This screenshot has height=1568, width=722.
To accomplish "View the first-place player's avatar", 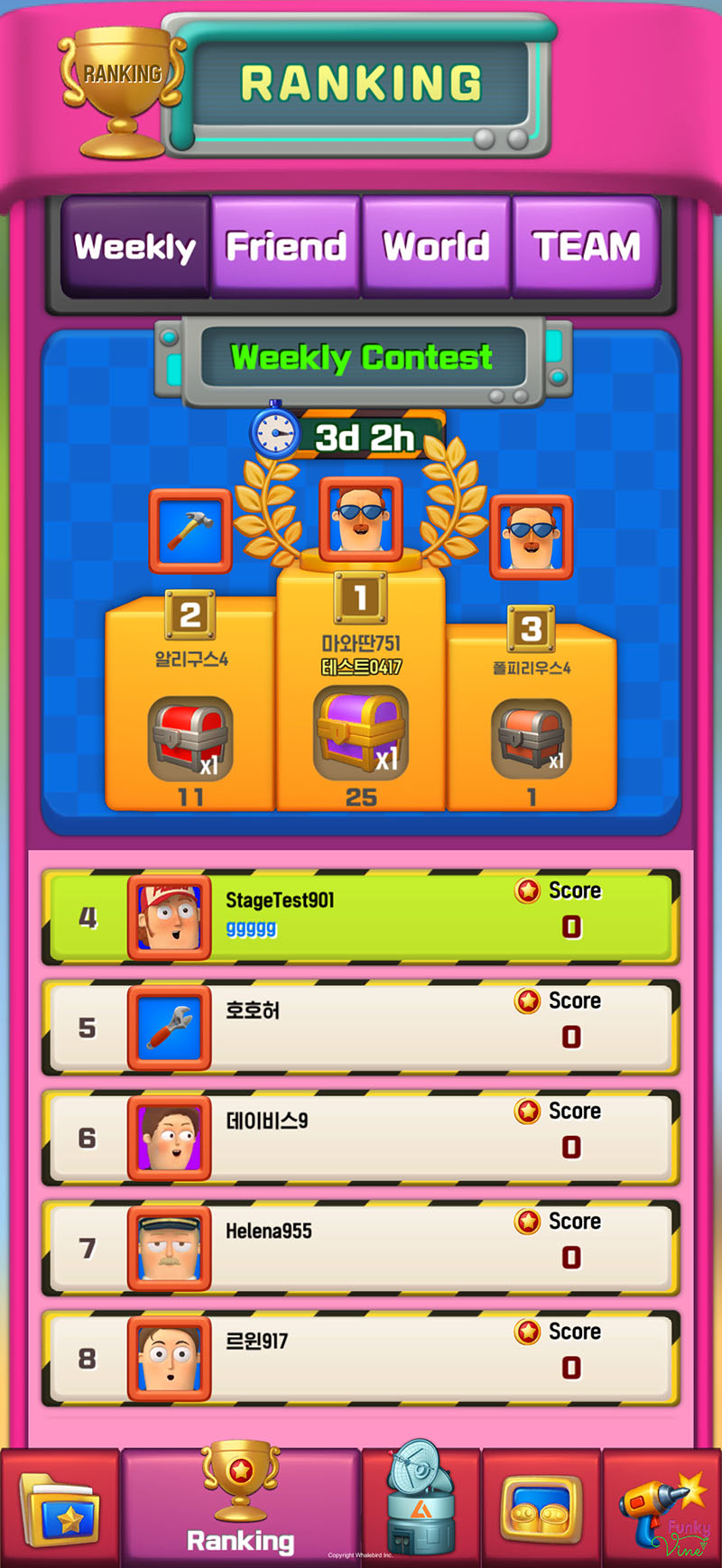I will (361, 519).
